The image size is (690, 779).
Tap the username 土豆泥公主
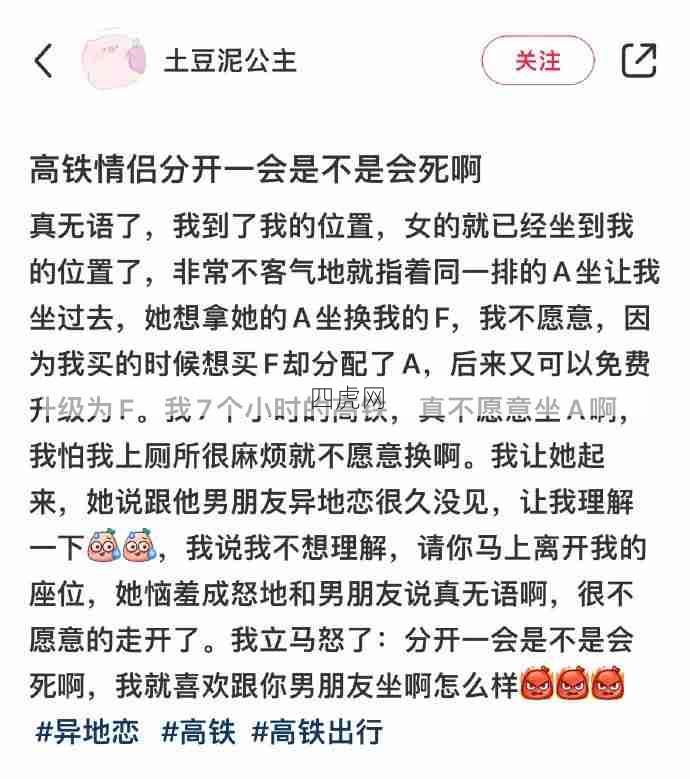click(231, 61)
